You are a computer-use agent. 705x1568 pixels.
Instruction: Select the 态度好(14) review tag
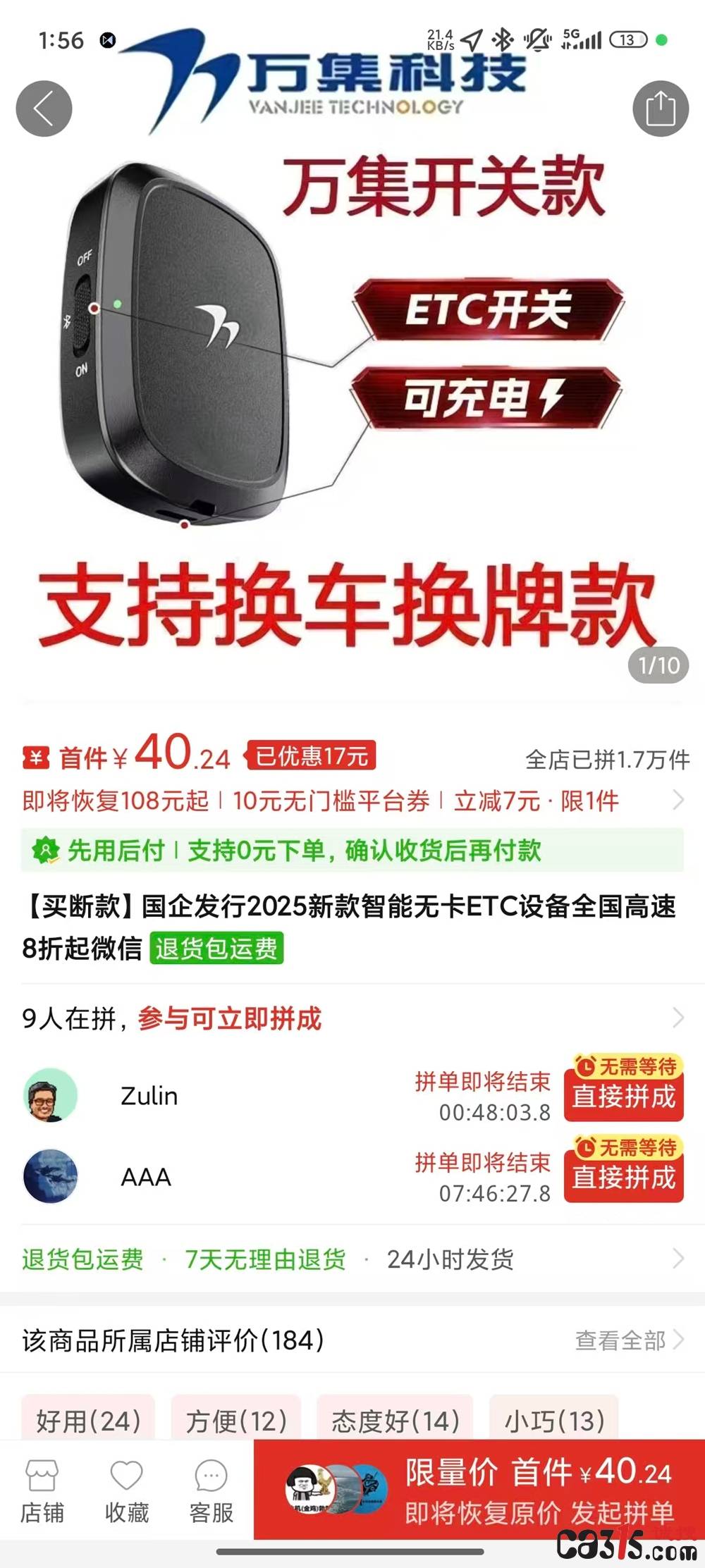[x=395, y=1420]
